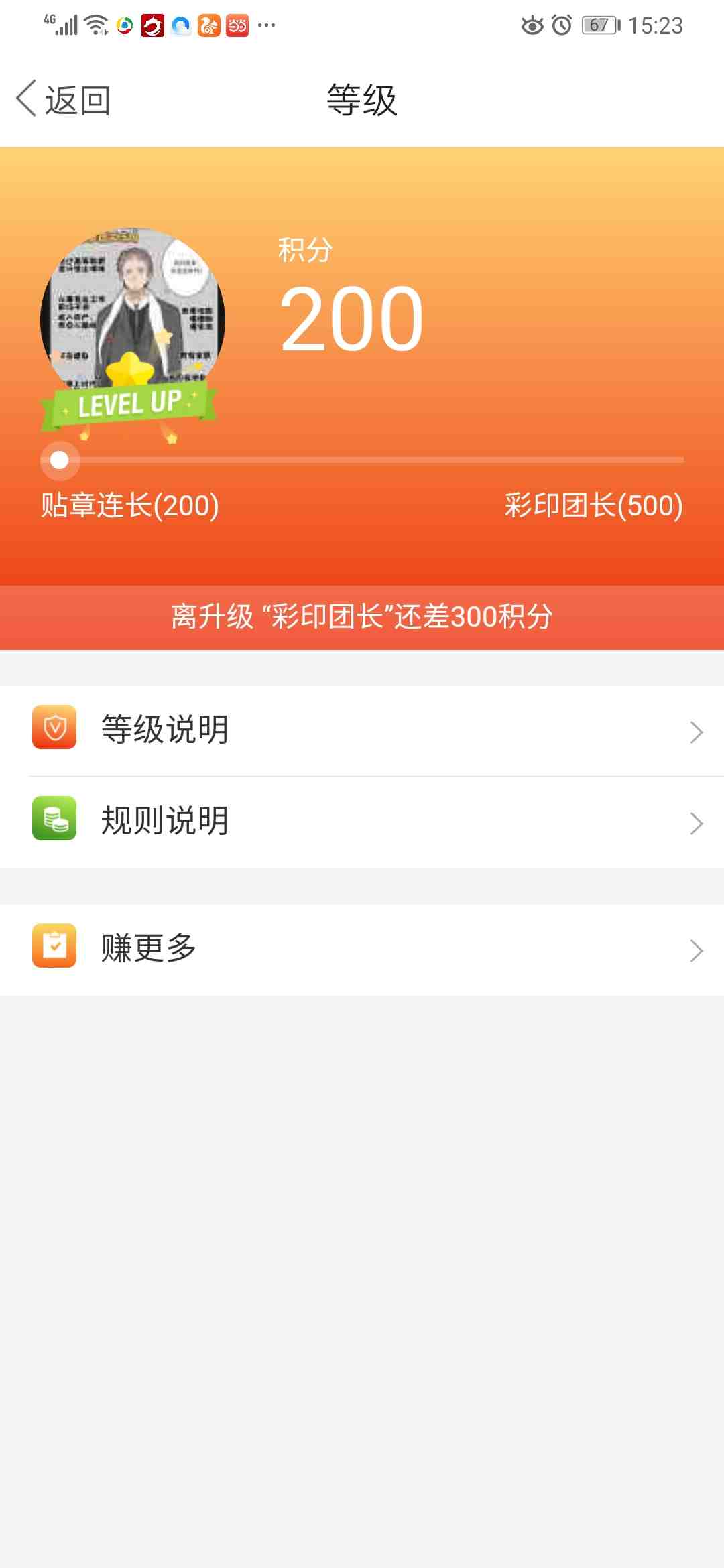Go back using the 返回 button
Viewport: 724px width, 1568px height.
coord(64,101)
